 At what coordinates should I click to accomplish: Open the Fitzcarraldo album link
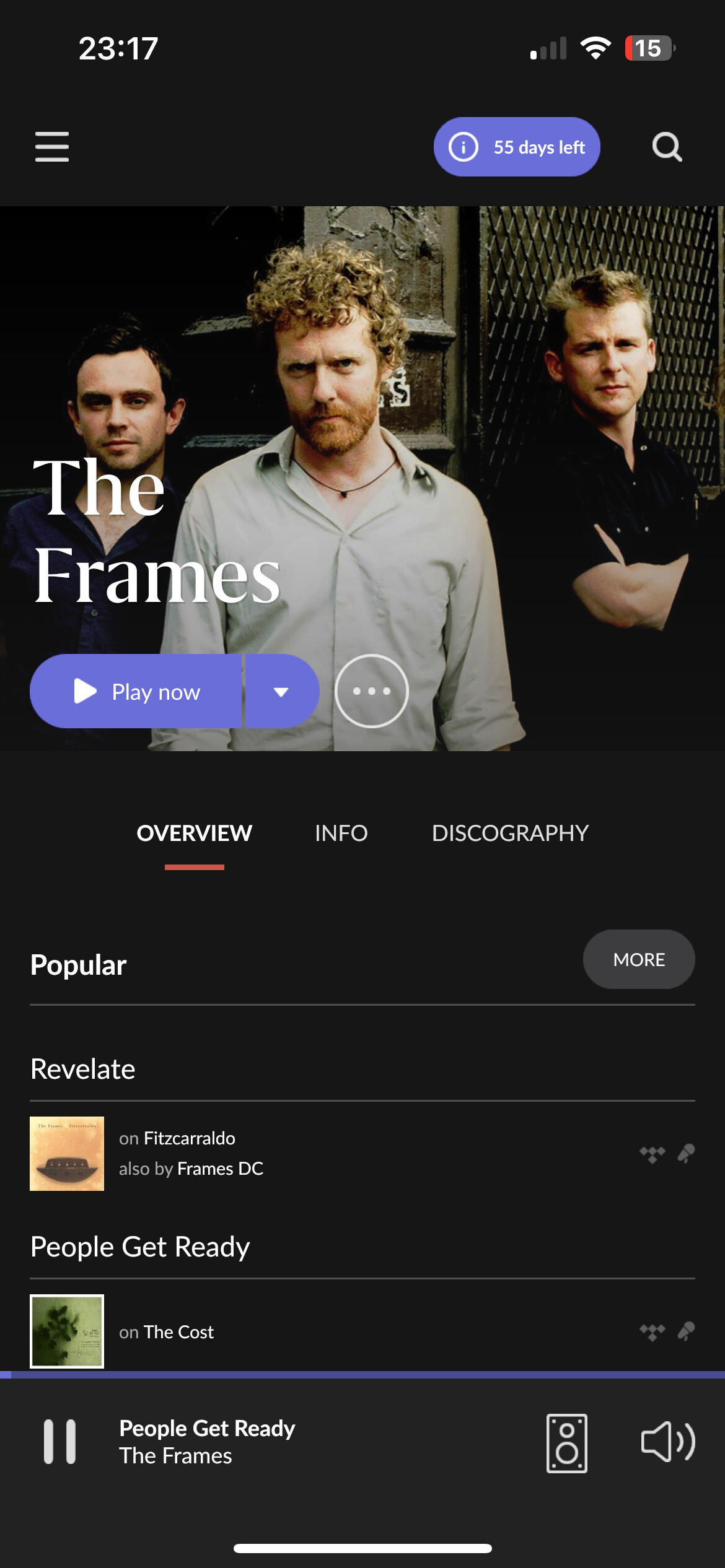point(190,1138)
